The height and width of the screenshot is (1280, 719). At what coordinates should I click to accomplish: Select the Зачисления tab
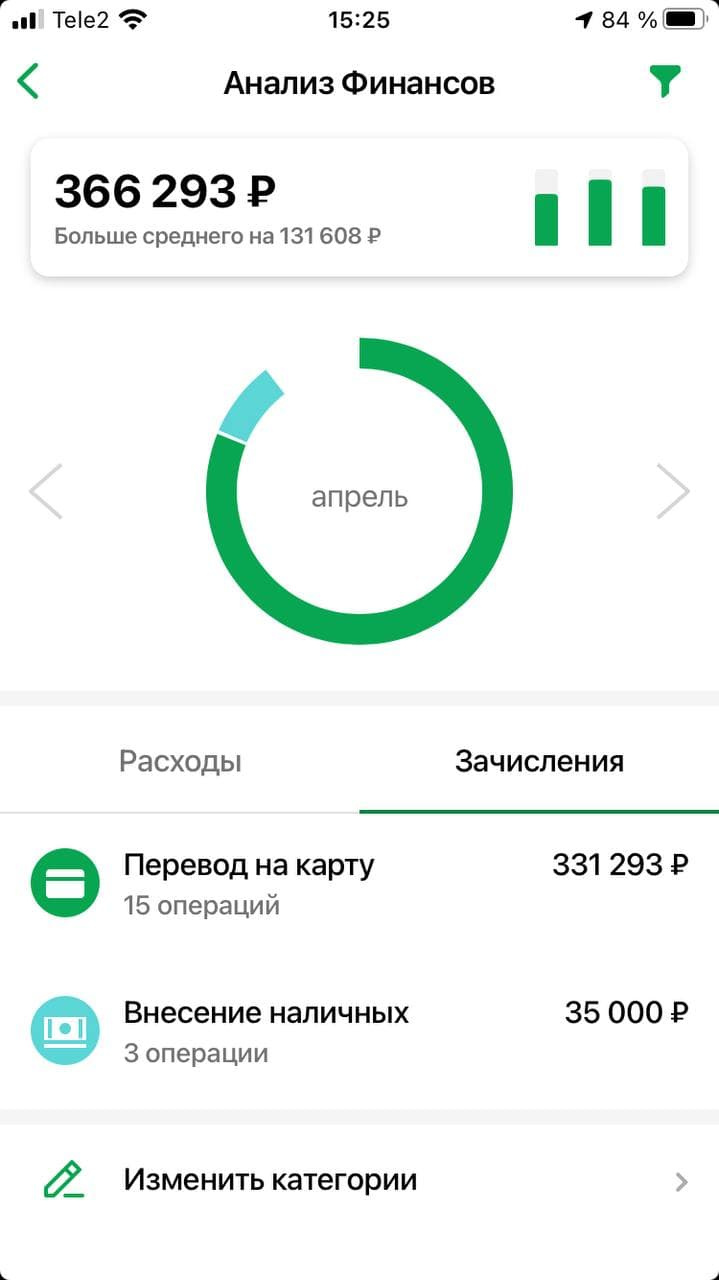coord(539,761)
